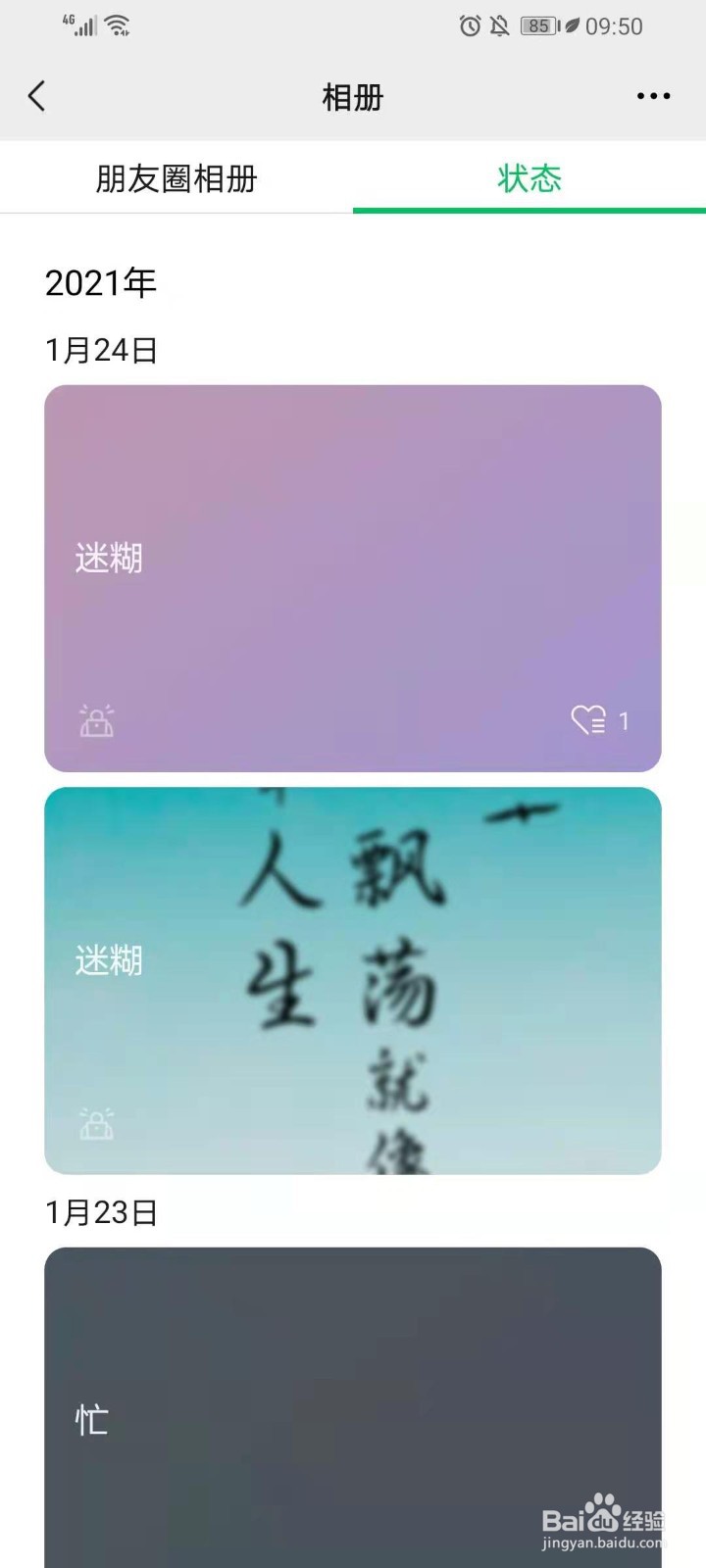The height and width of the screenshot is (1568, 706).
Task: Select the 状态 tab
Action: (x=529, y=179)
